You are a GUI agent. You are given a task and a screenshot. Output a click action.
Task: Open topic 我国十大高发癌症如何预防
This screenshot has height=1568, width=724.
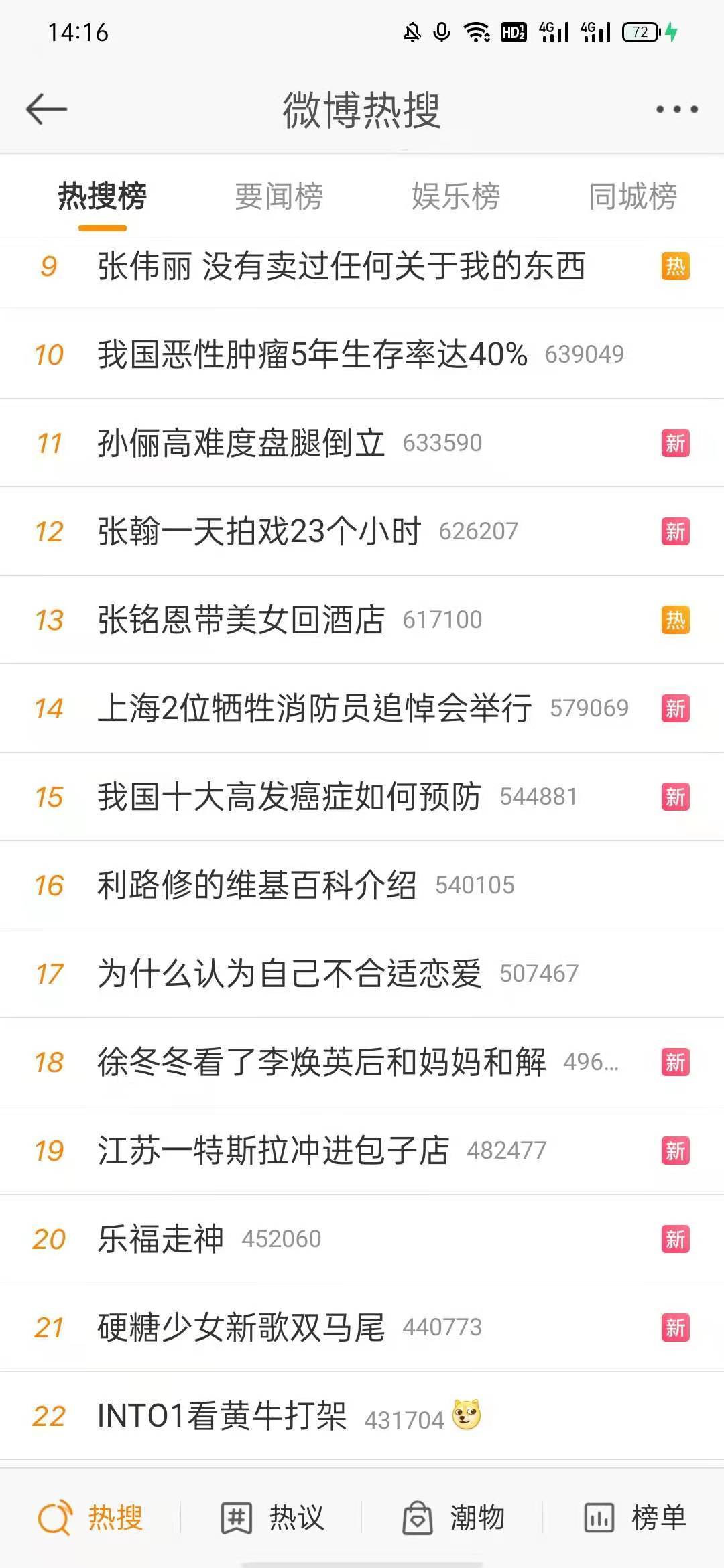(290, 797)
